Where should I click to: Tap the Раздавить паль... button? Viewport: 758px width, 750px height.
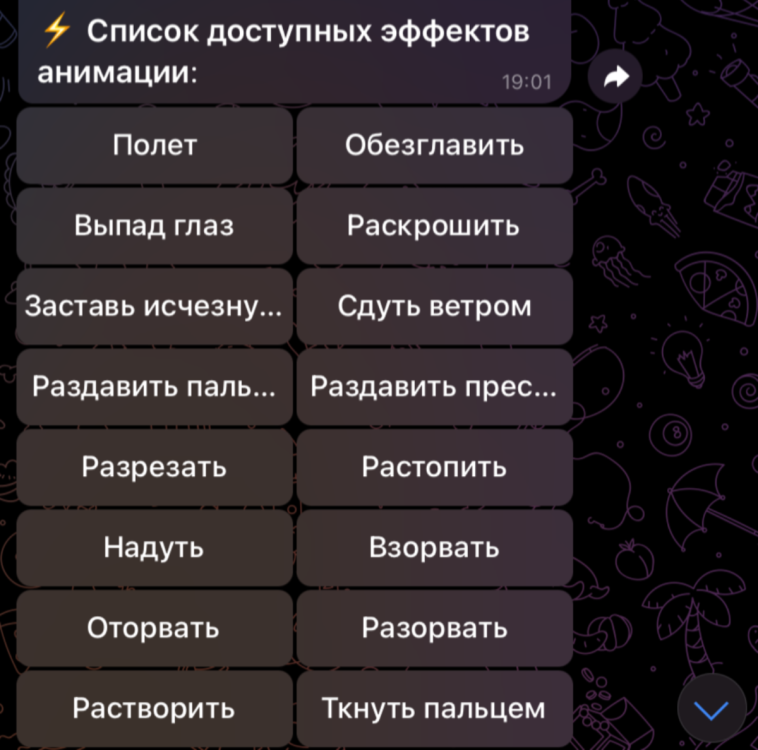point(155,386)
